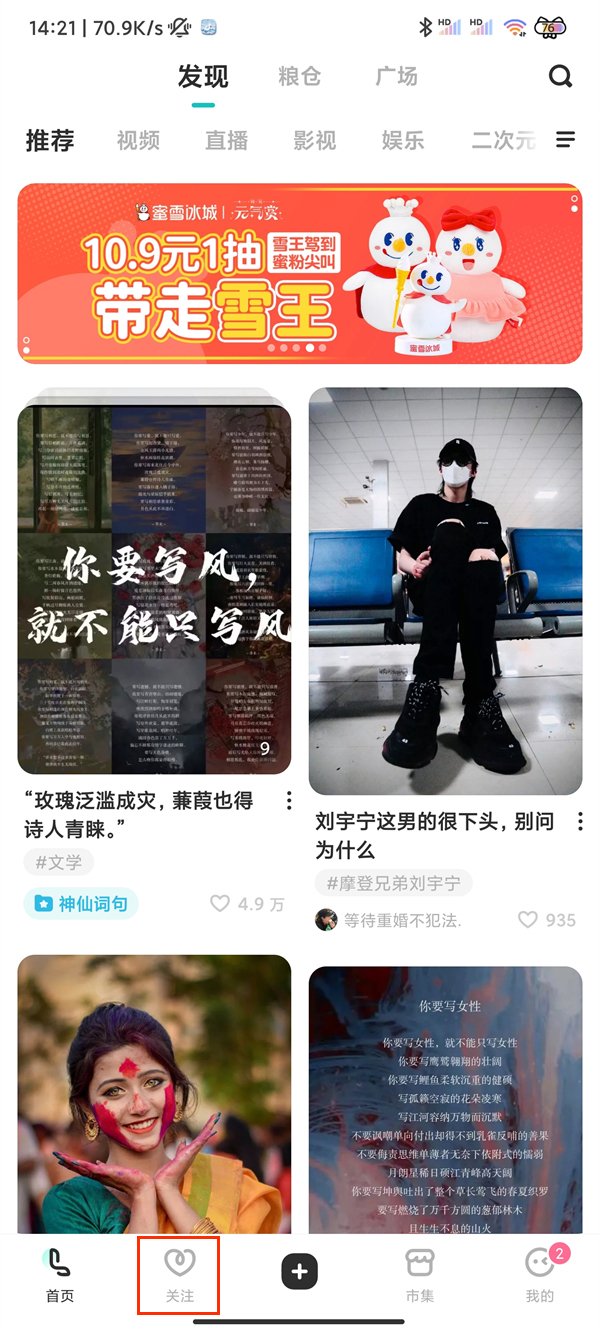Screen dimensions: 600x1333
Task: Tap the #摩登兄弟刘宇宁 hashtag chip
Action: [x=394, y=883]
